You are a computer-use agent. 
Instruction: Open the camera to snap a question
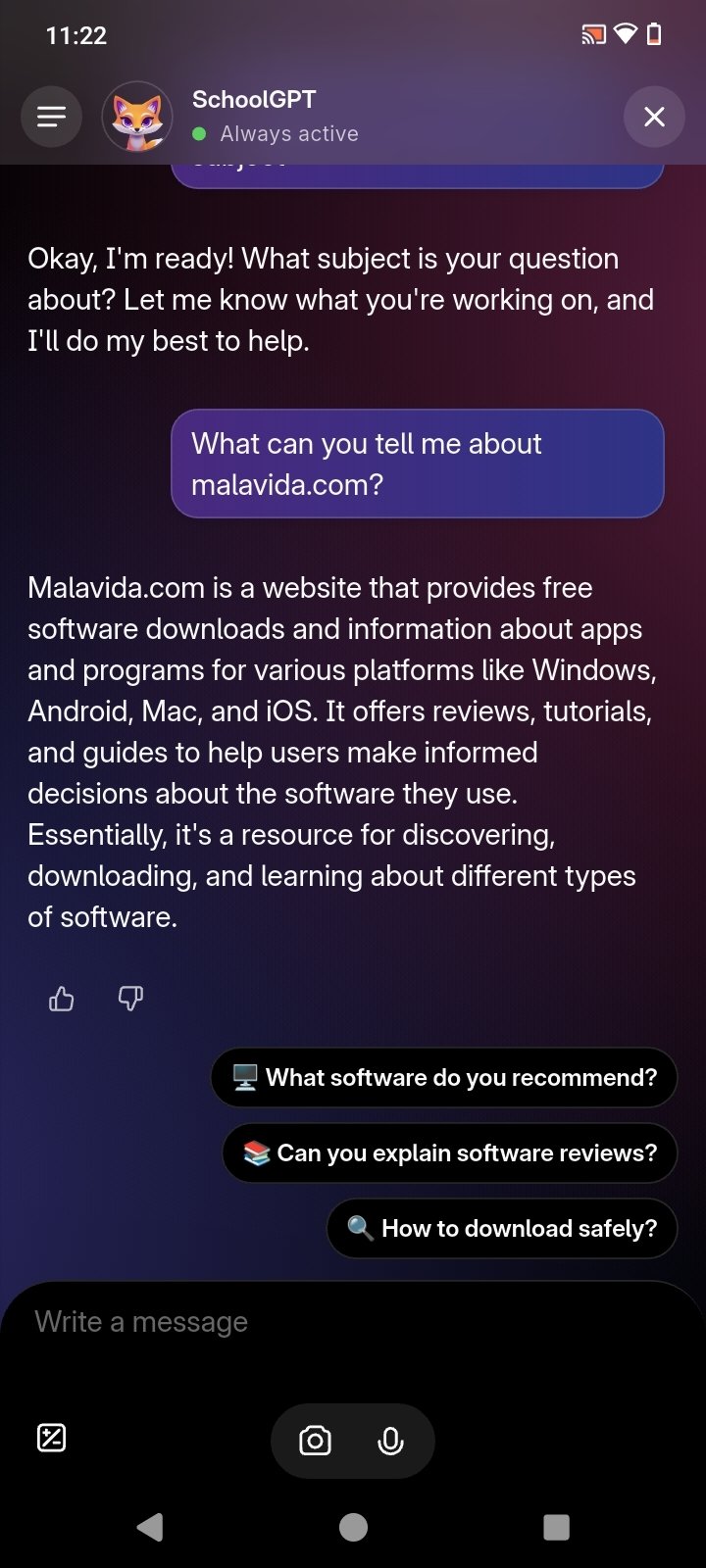point(315,1441)
